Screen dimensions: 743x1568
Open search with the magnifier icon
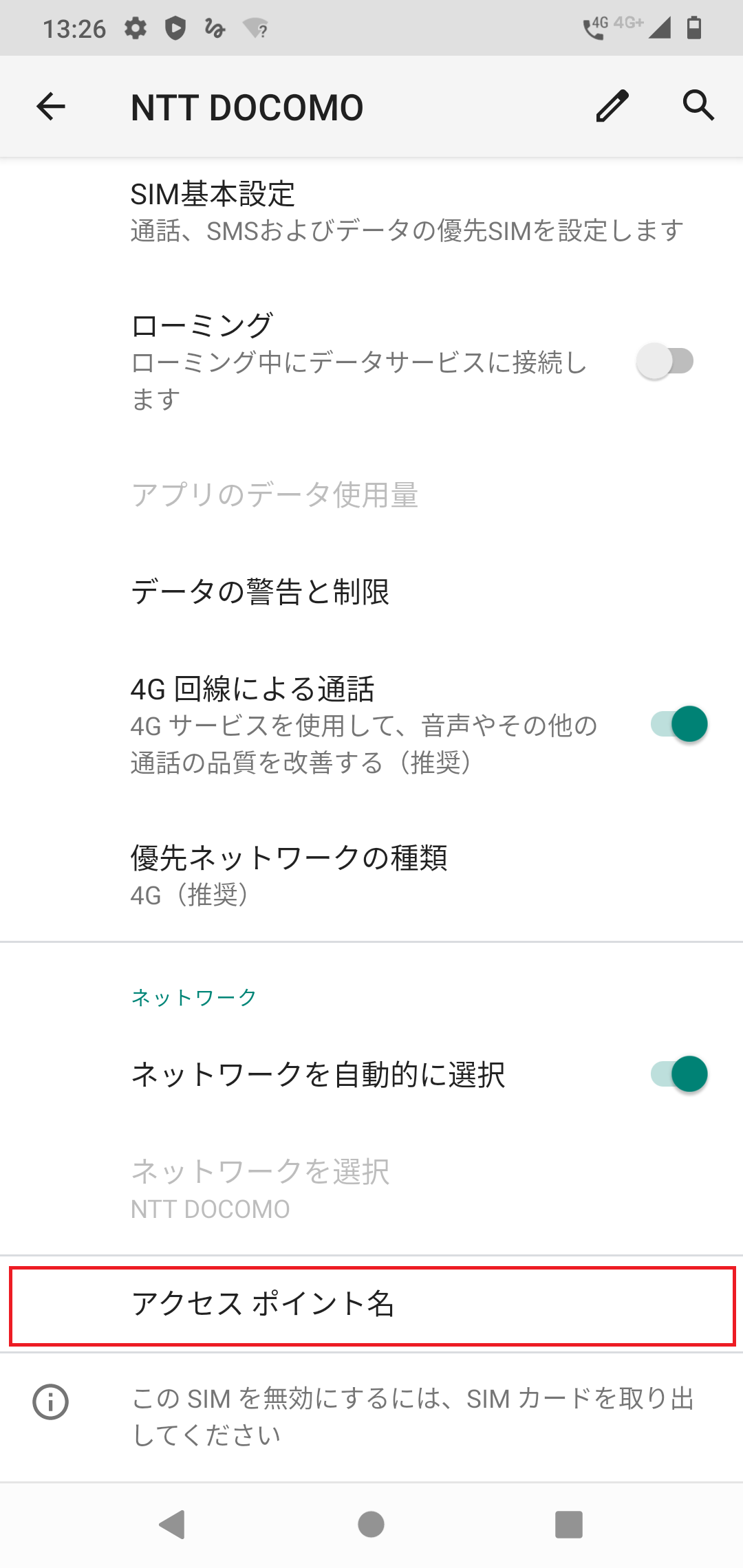(698, 106)
